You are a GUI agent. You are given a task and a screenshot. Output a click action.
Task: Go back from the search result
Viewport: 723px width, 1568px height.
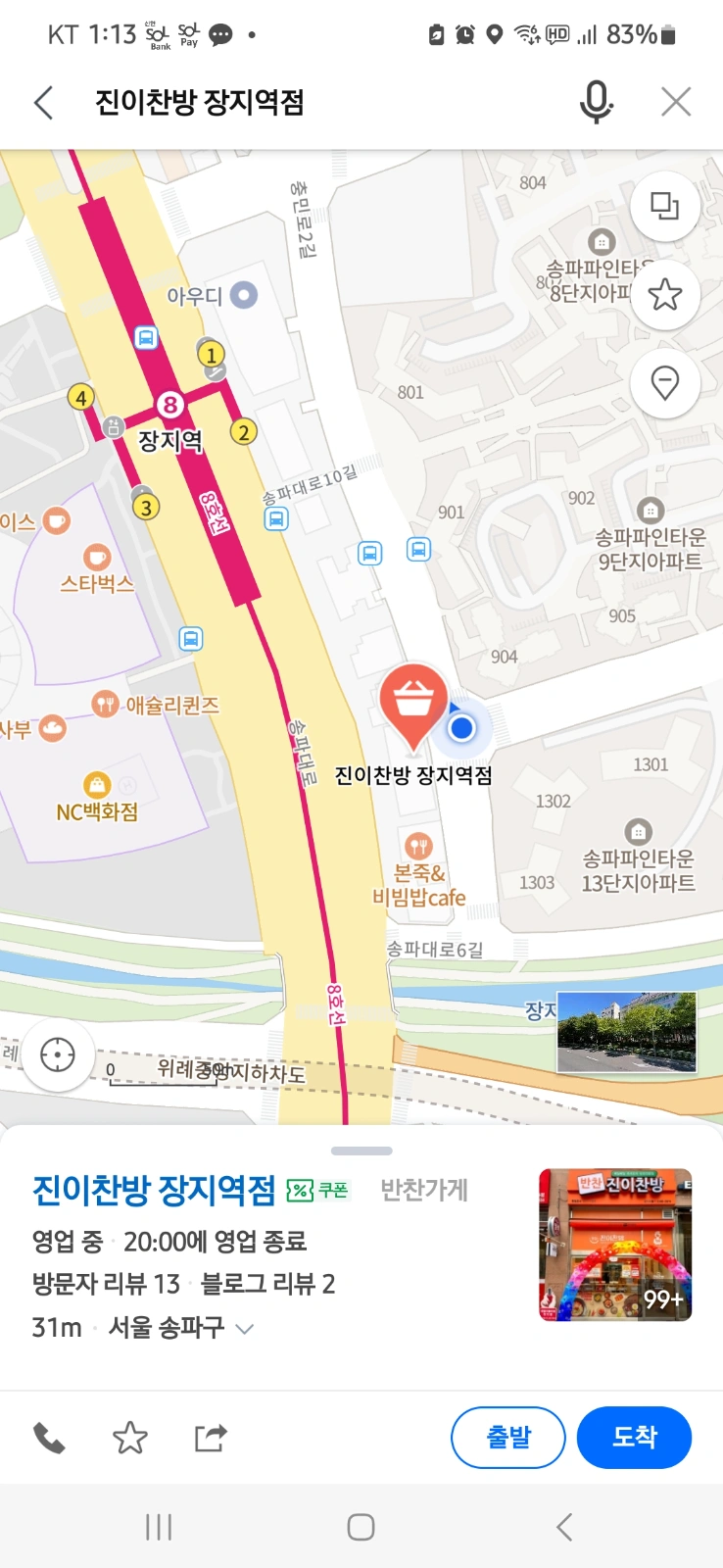43,102
